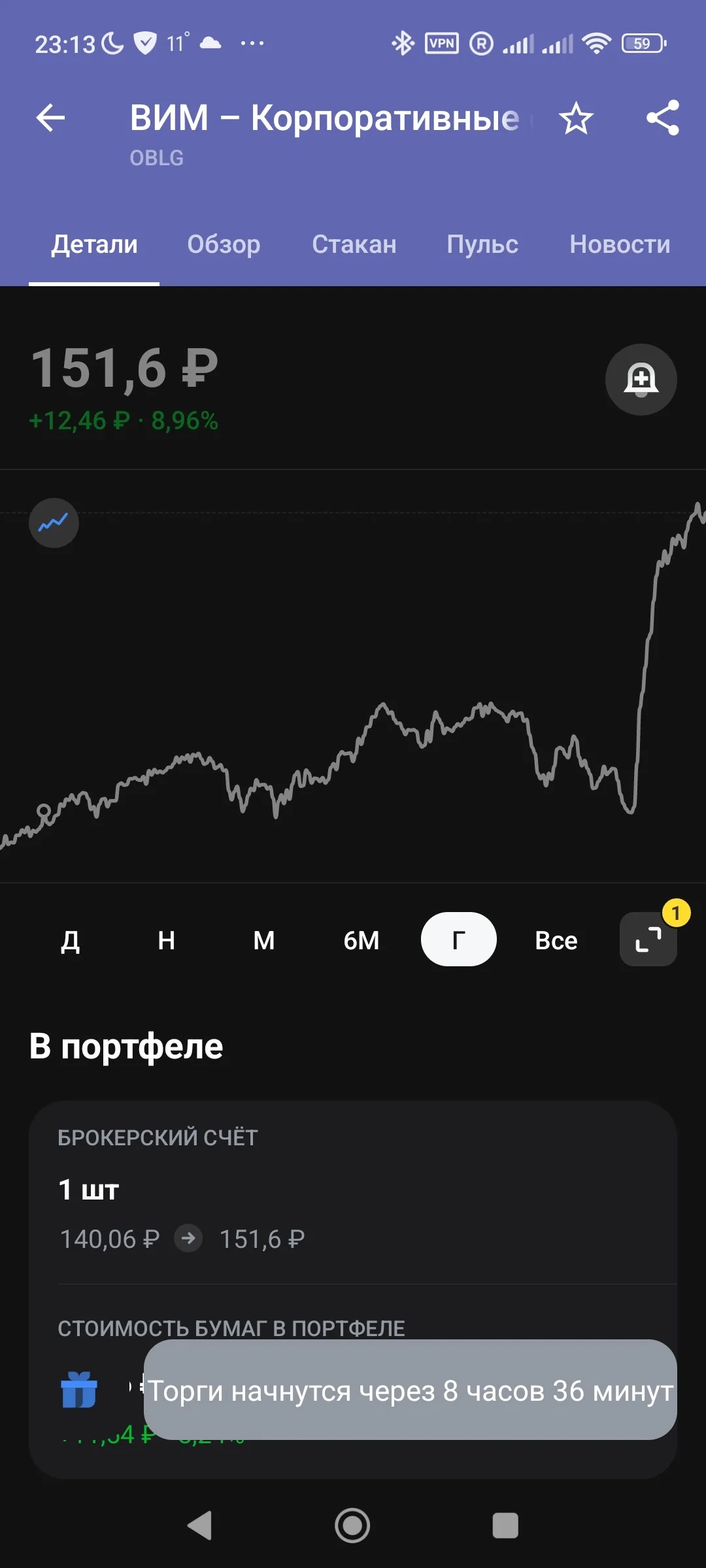This screenshot has width=706, height=1568.
Task: Expand the chart to fullscreen
Action: point(648,939)
